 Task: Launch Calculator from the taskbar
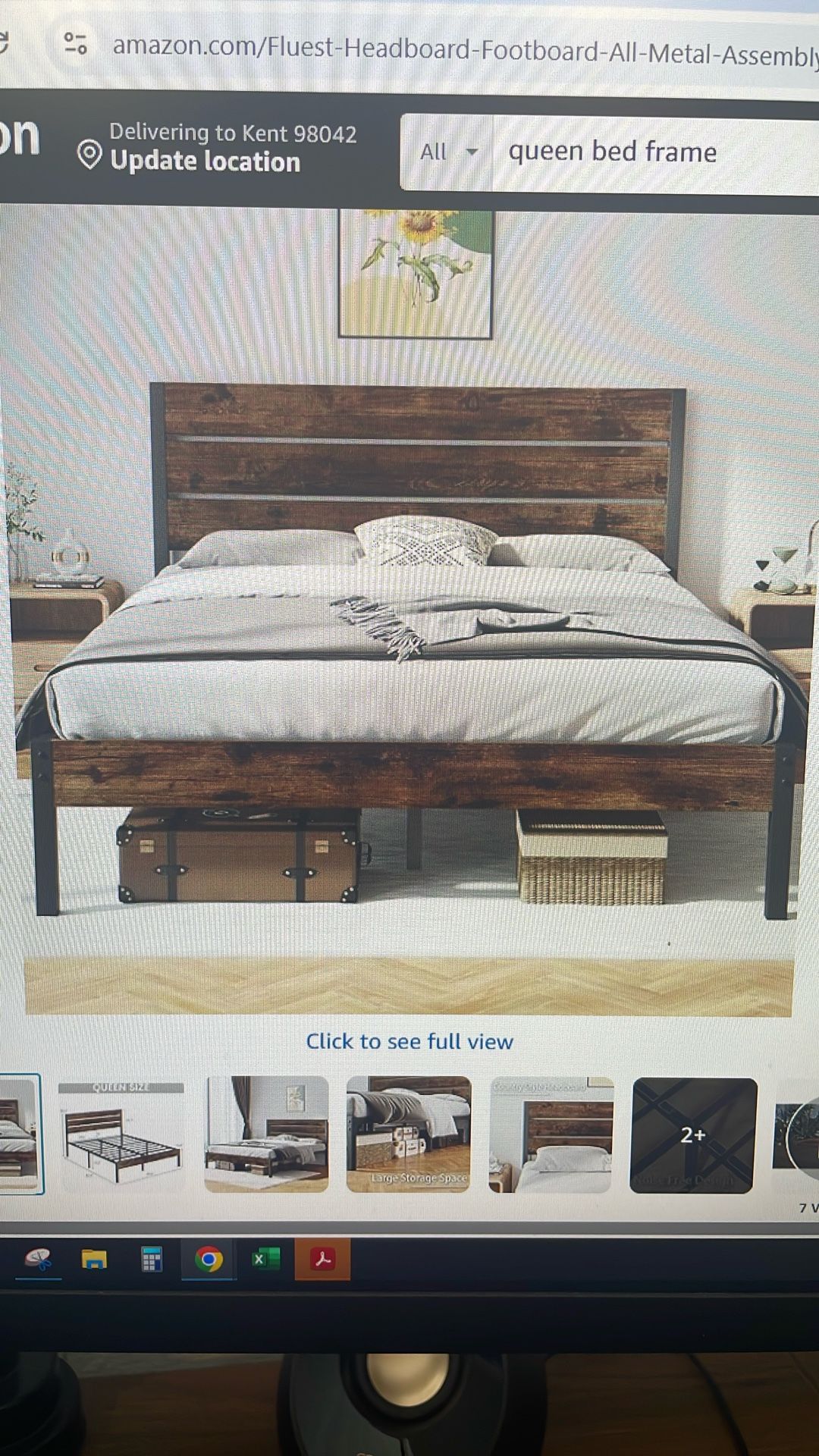tap(152, 1260)
